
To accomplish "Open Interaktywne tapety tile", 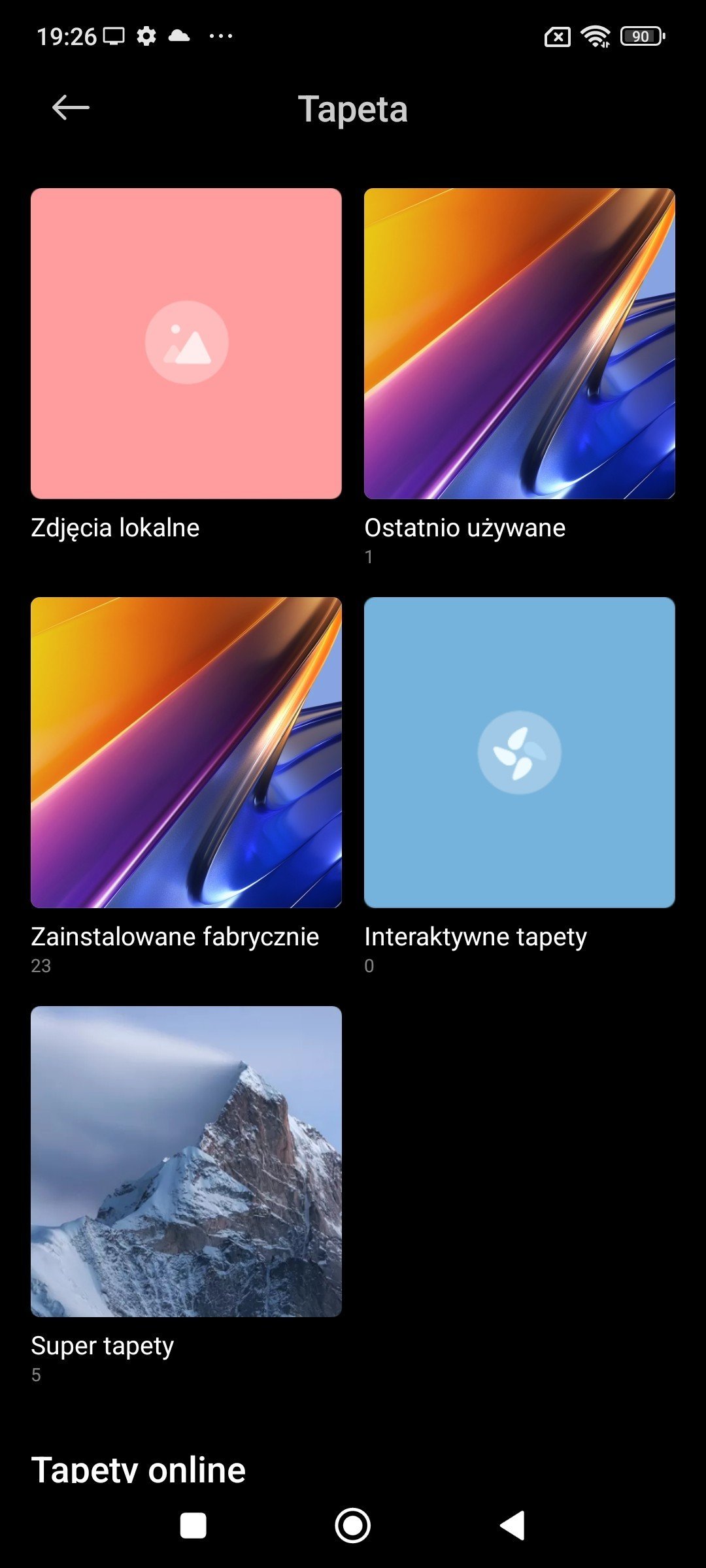I will click(519, 753).
